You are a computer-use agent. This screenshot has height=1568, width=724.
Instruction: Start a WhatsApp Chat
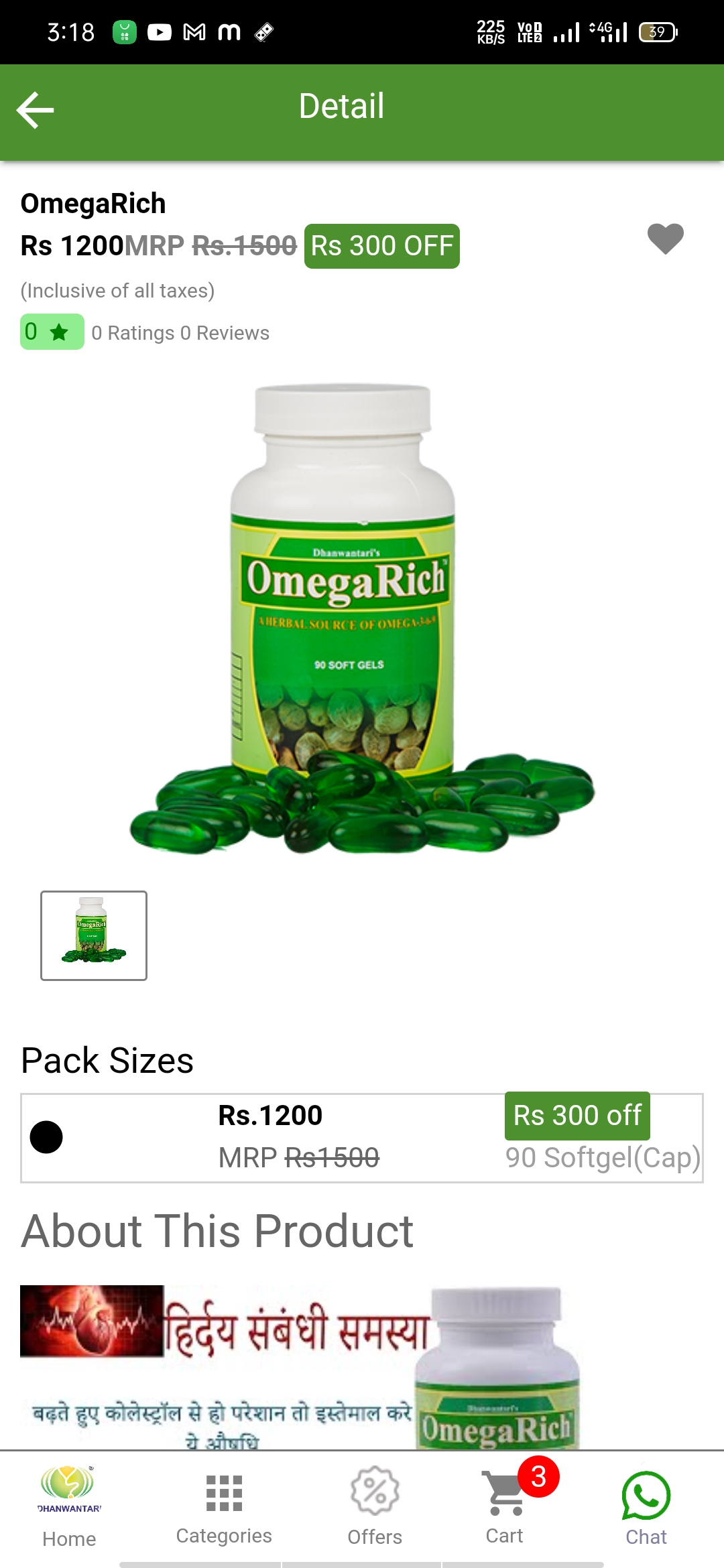click(x=646, y=1507)
